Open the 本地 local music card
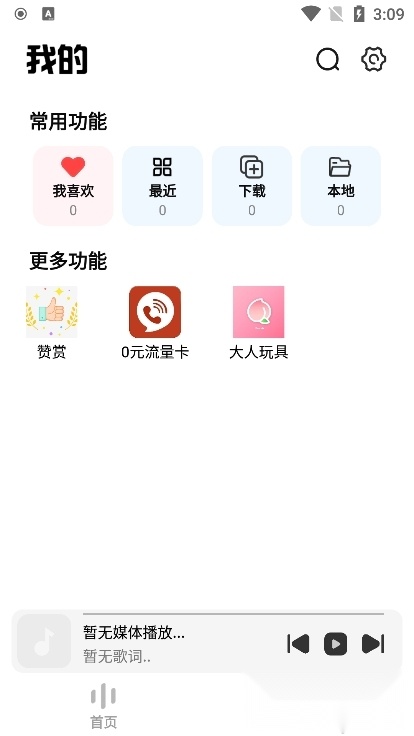 coord(341,186)
